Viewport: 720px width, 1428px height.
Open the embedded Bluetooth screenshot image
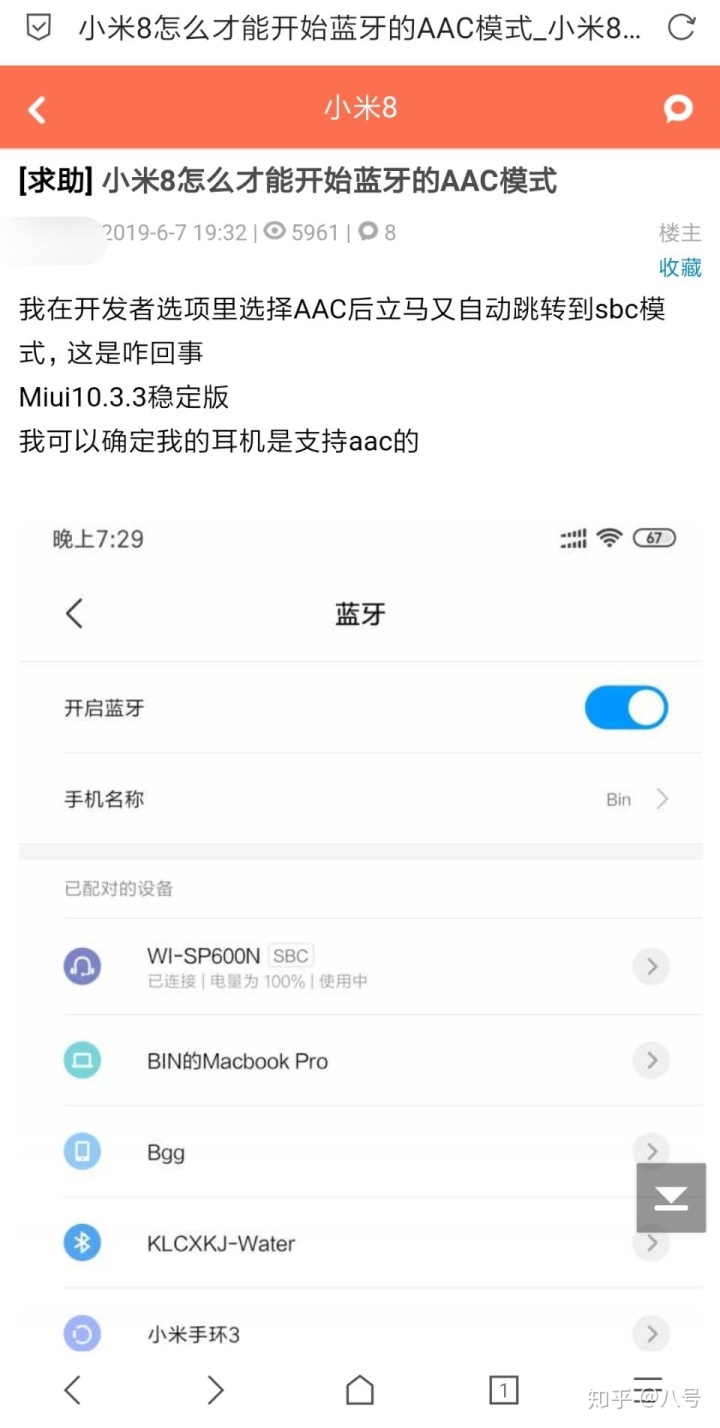(360, 930)
